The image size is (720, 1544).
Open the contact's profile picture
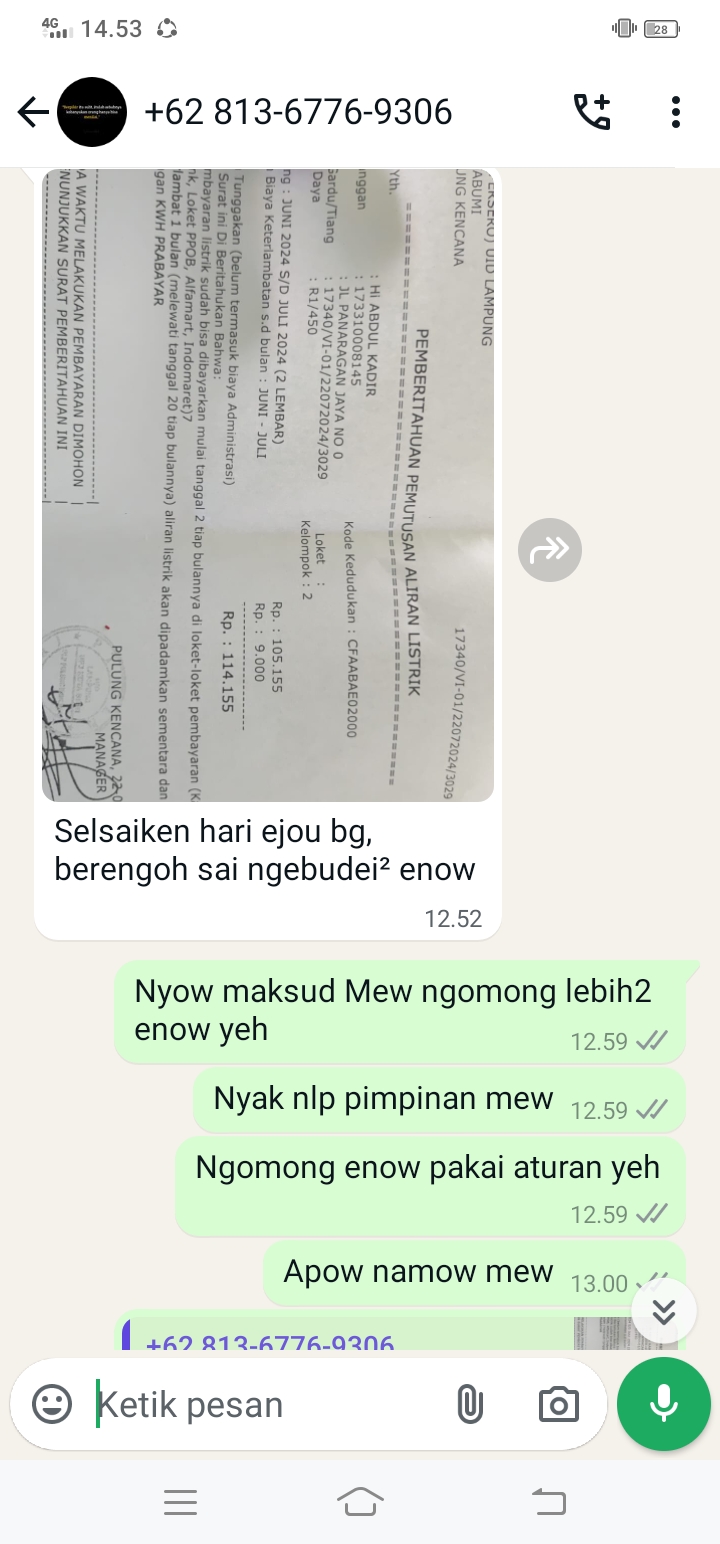point(92,112)
